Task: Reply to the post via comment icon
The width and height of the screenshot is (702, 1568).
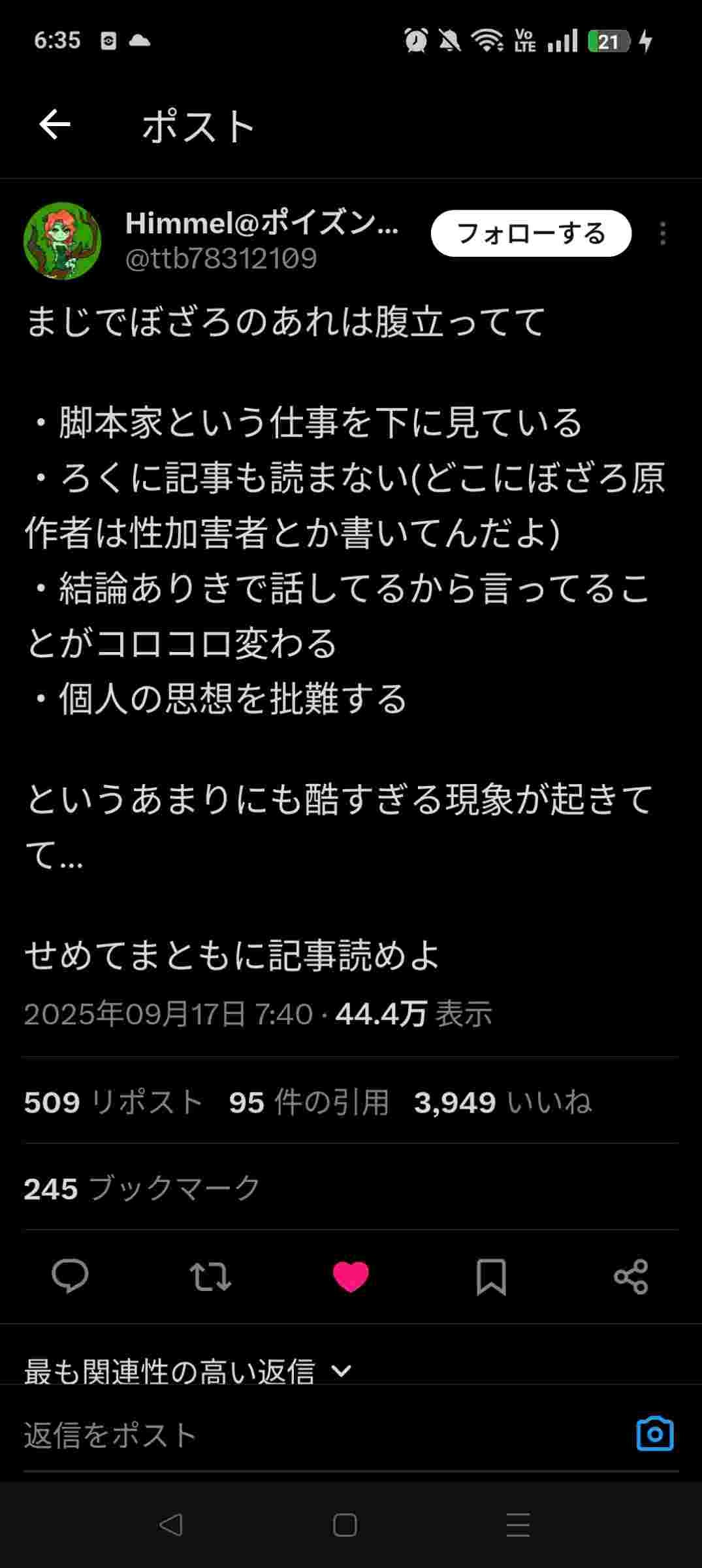Action: pos(70,1276)
